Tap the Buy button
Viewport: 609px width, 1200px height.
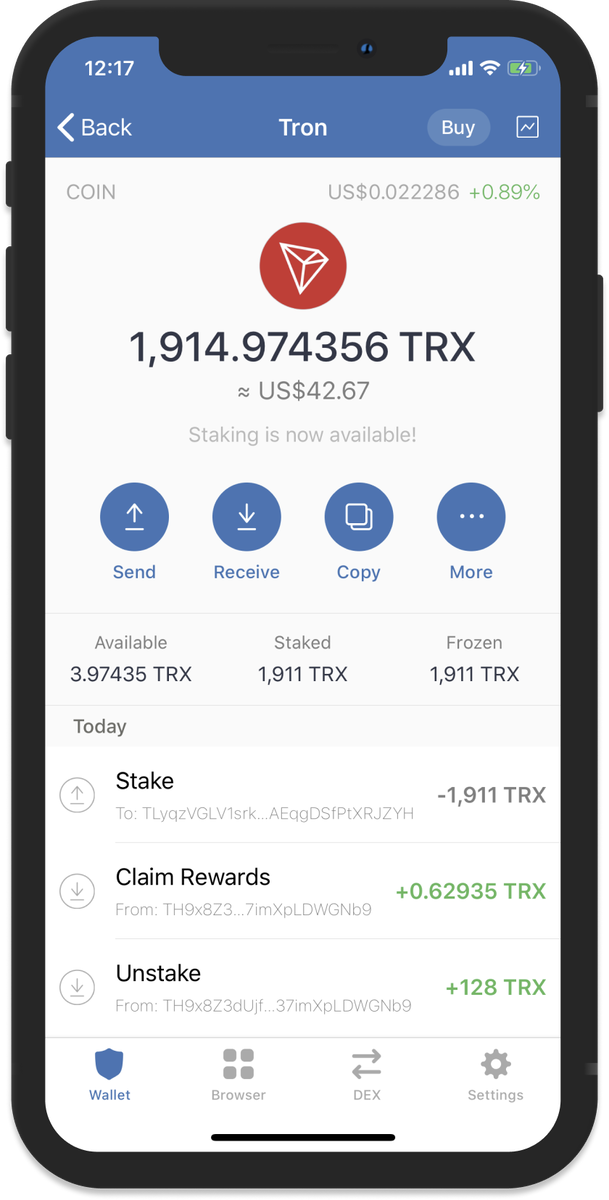[x=458, y=127]
